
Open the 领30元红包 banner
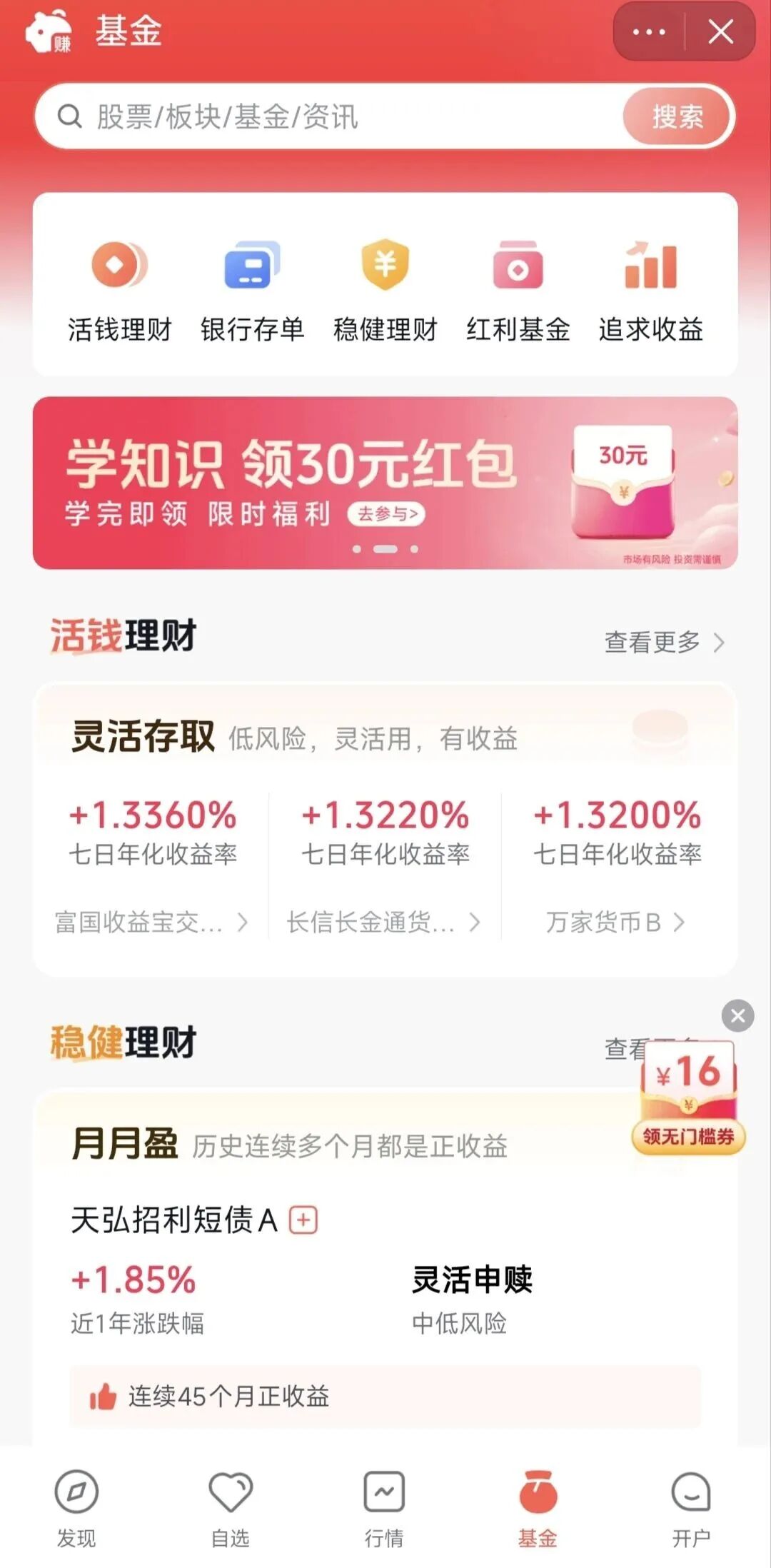tap(385, 483)
